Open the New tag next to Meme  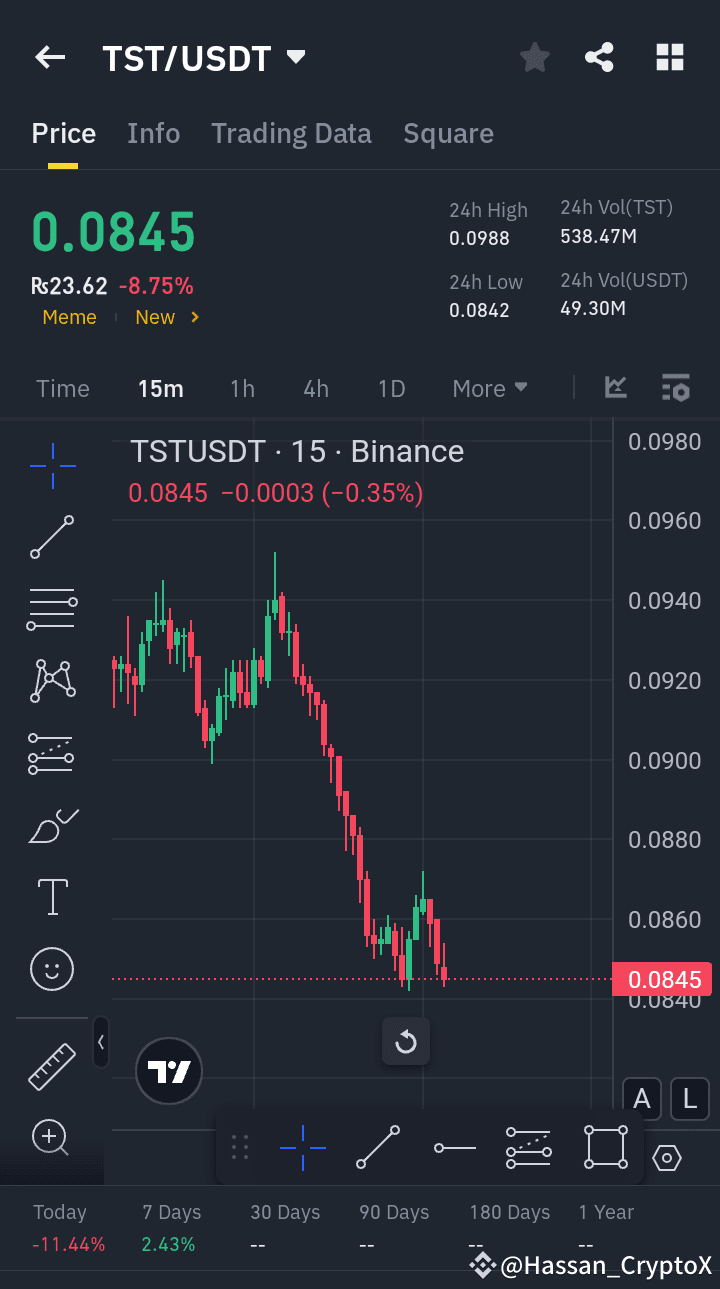155,317
